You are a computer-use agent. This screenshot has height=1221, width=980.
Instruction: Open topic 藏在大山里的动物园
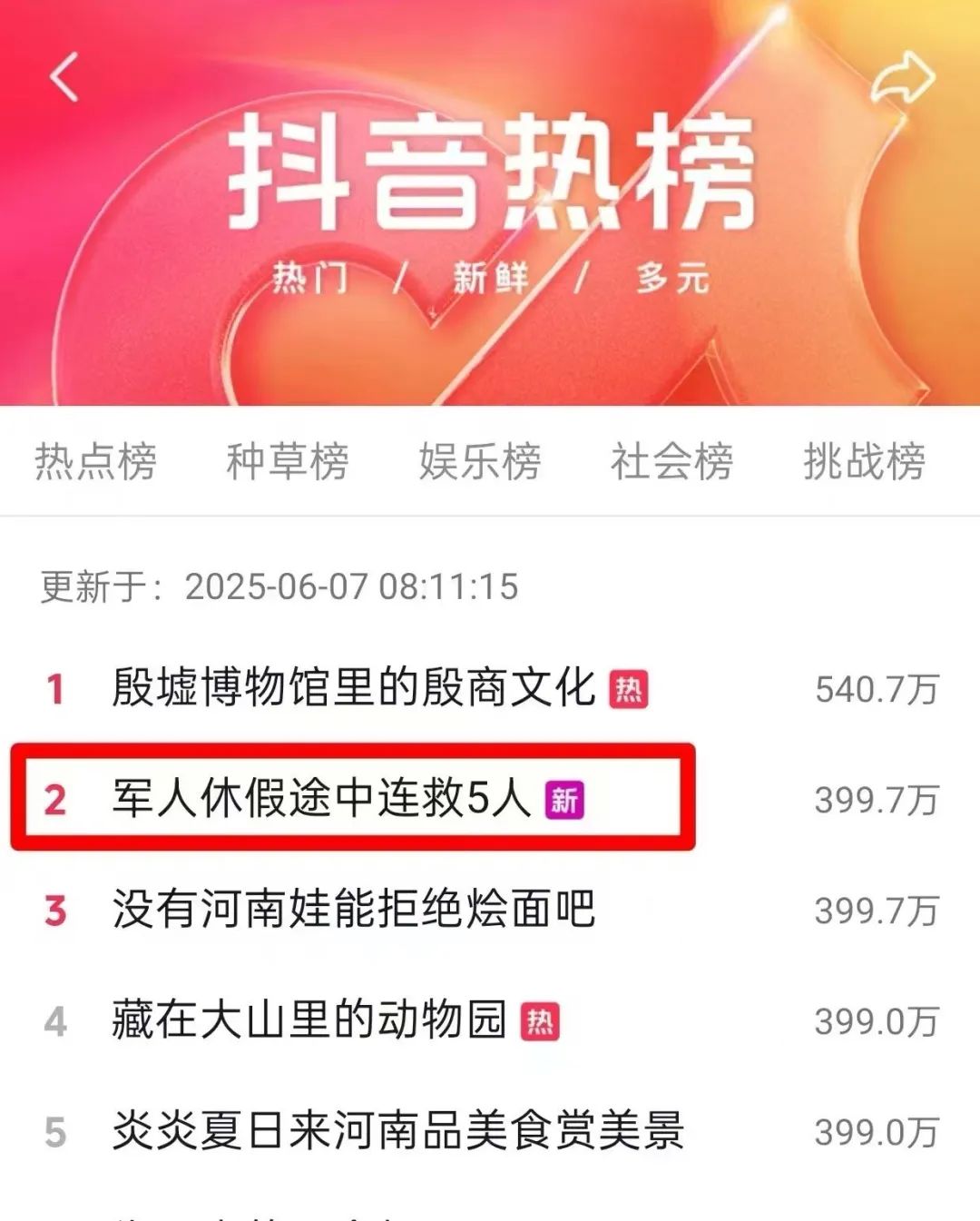309,1020
